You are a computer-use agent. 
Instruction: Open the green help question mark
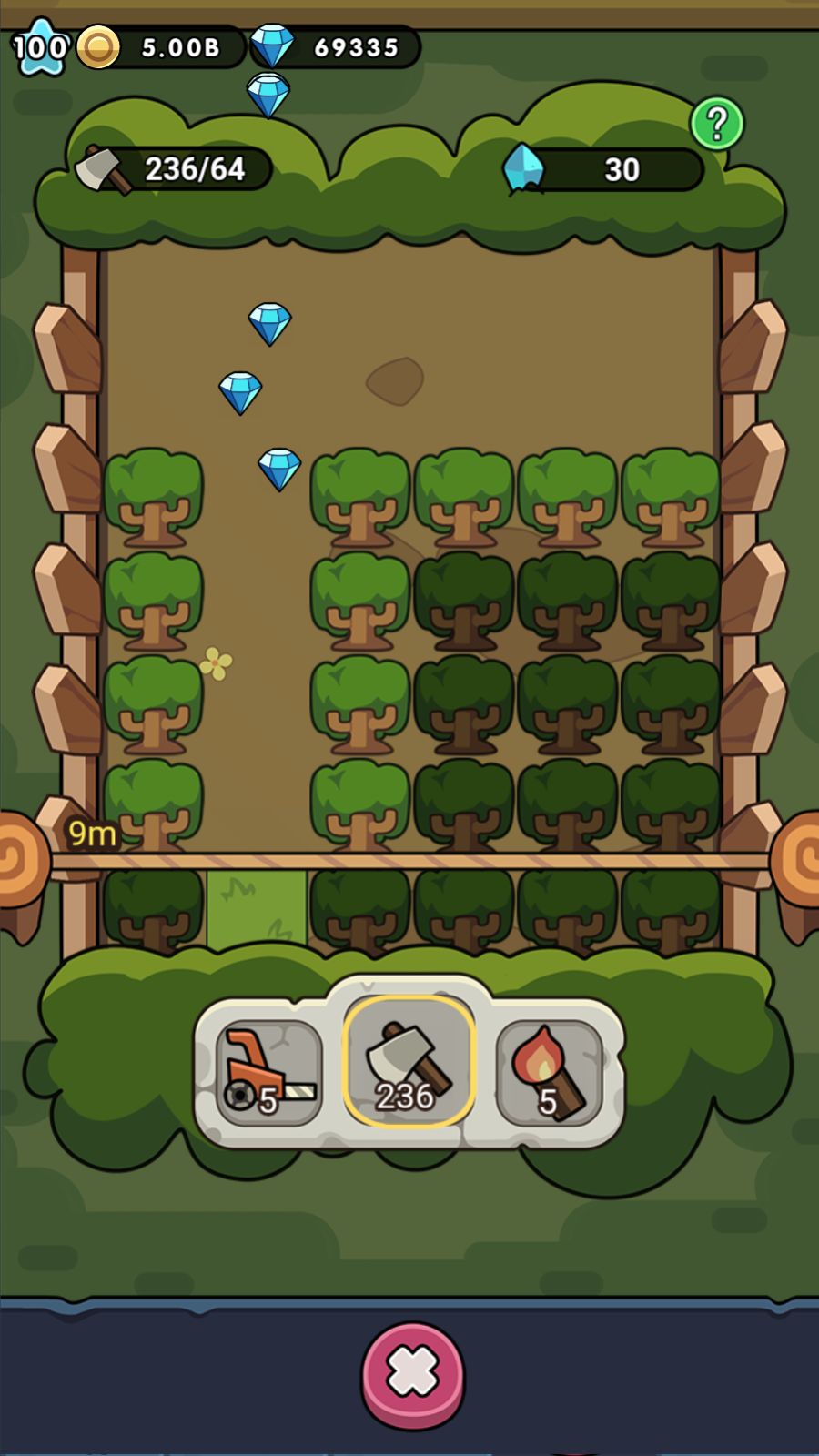point(717,124)
